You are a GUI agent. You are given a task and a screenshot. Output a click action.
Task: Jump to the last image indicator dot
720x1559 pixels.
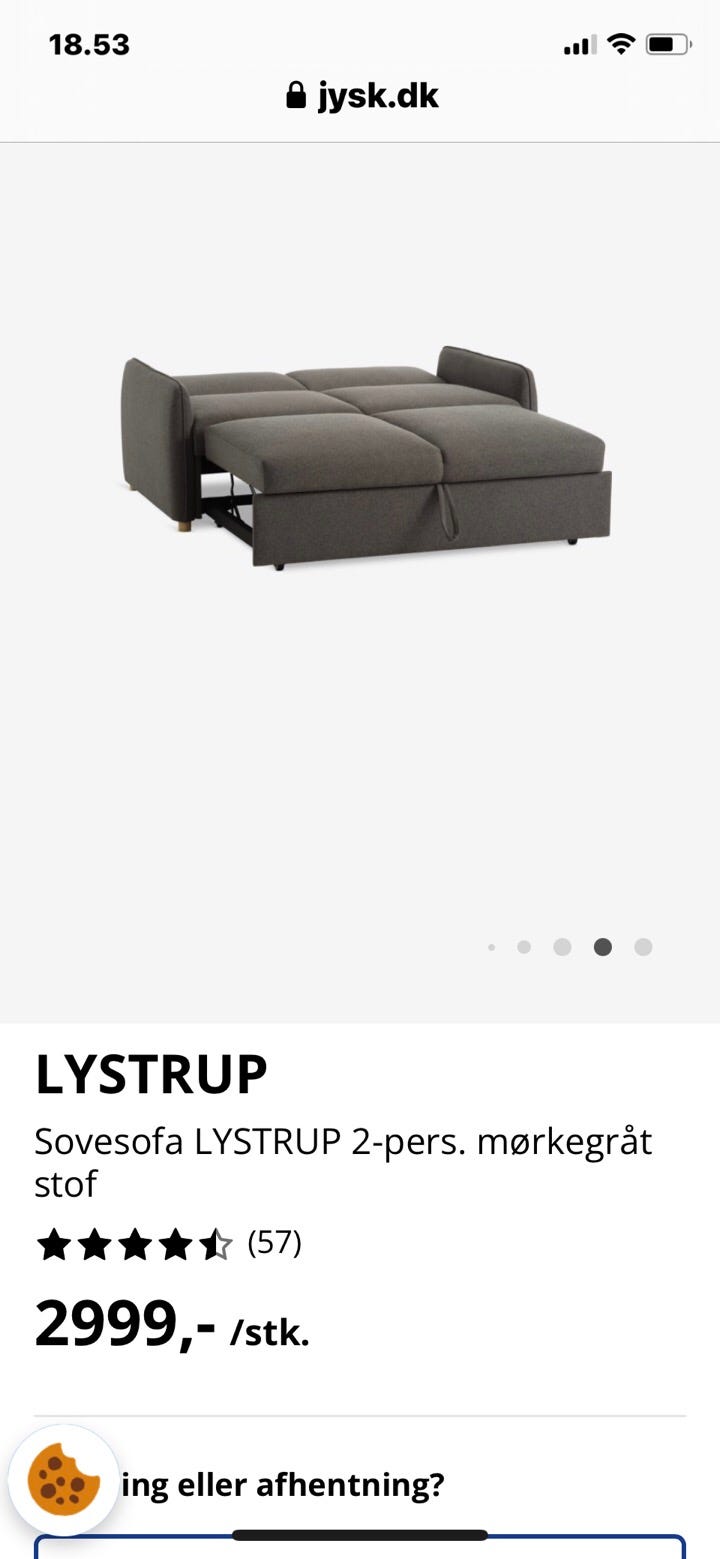tap(643, 947)
